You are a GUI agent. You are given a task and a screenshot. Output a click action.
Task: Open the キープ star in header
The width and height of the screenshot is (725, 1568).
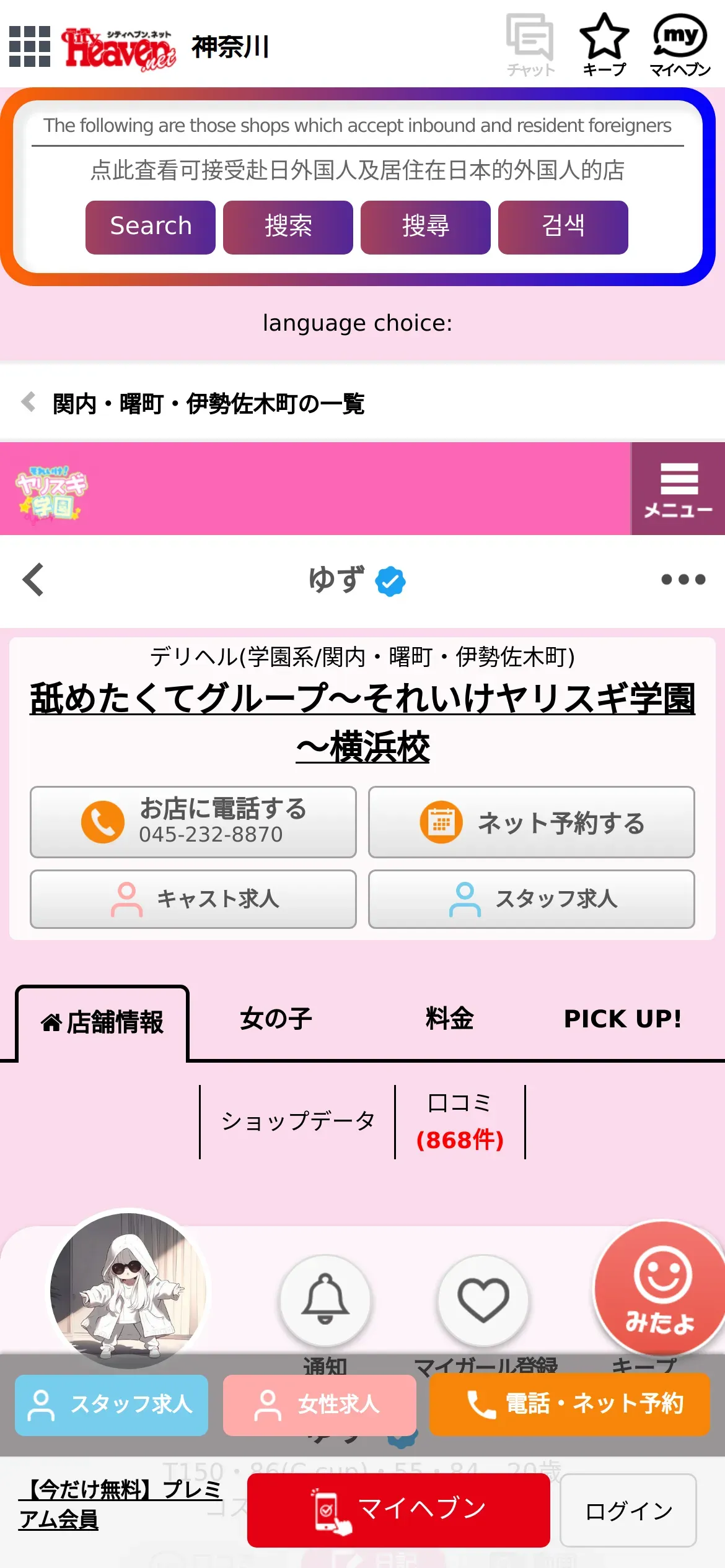[x=604, y=45]
